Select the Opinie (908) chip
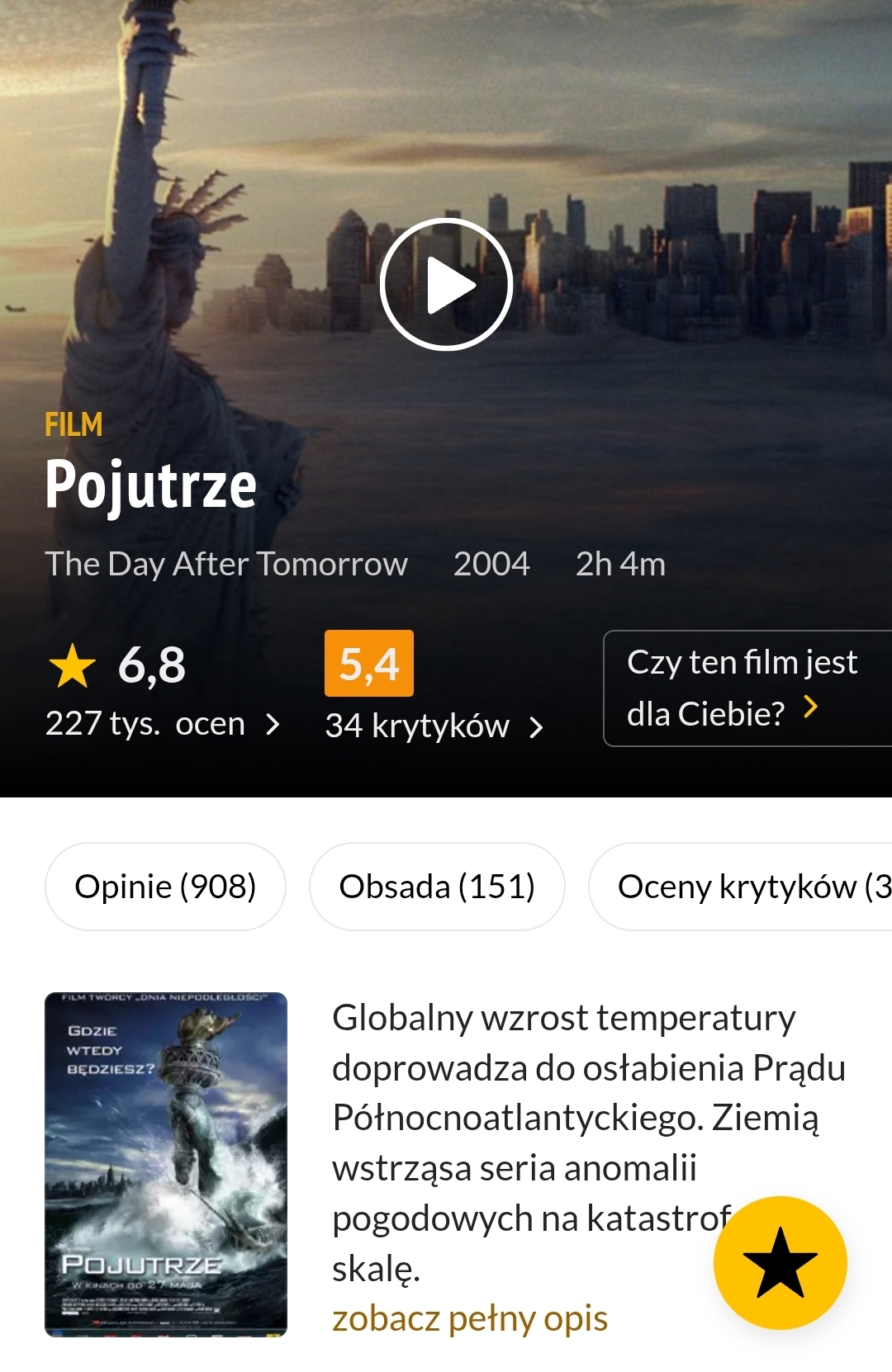Screen dimensions: 892x1372 click(165, 887)
